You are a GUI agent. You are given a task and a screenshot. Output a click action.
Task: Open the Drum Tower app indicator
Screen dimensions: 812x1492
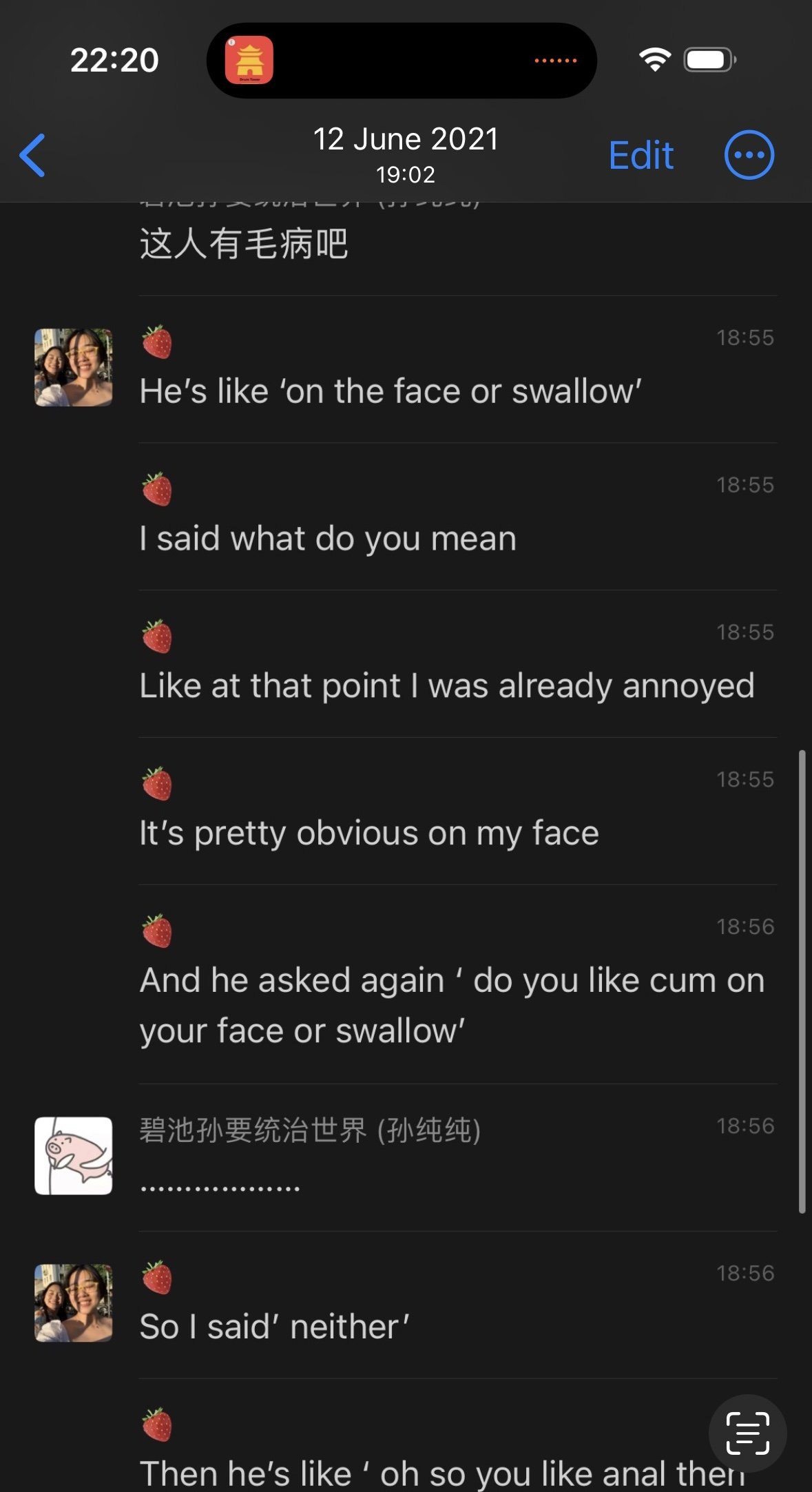249,60
